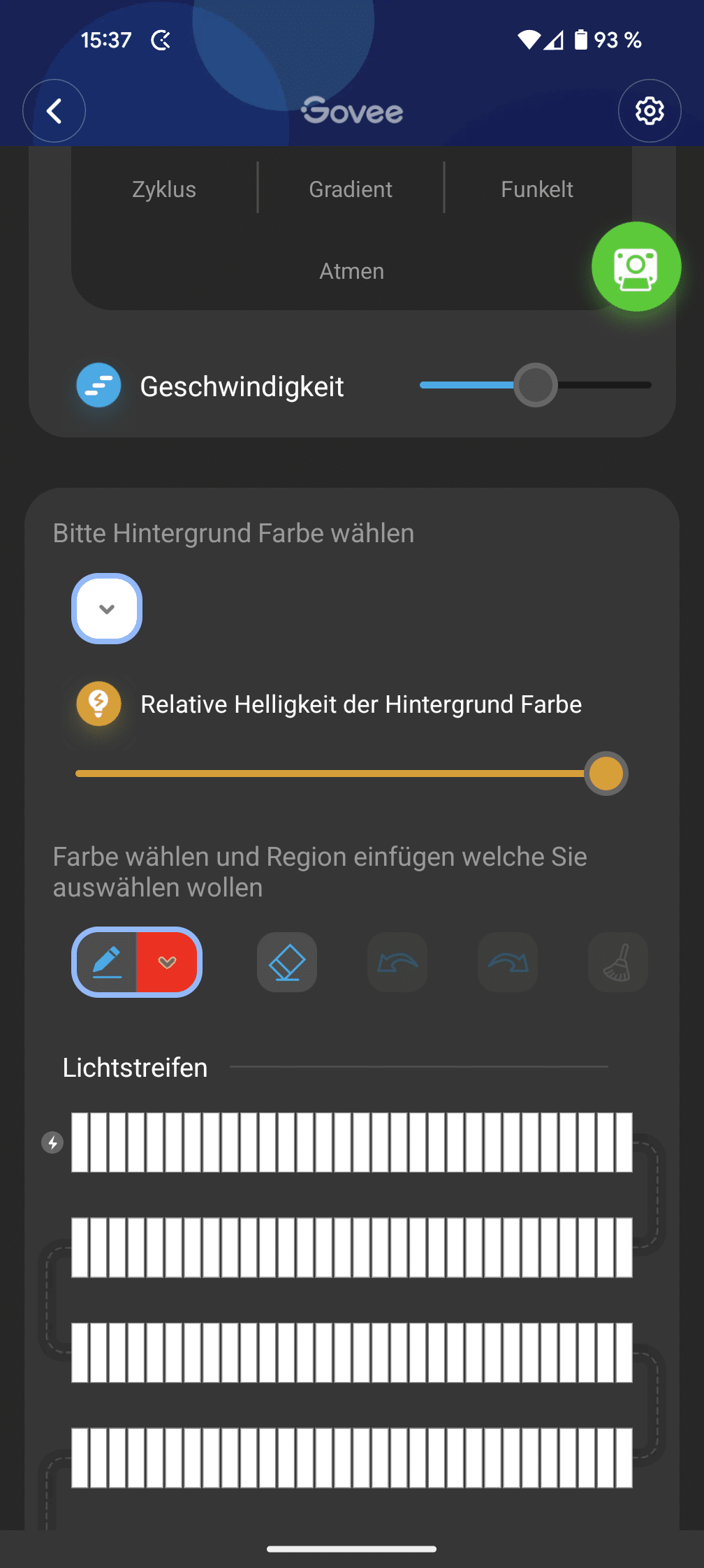Go back using the arrow button
The height and width of the screenshot is (1568, 704).
pos(54,111)
